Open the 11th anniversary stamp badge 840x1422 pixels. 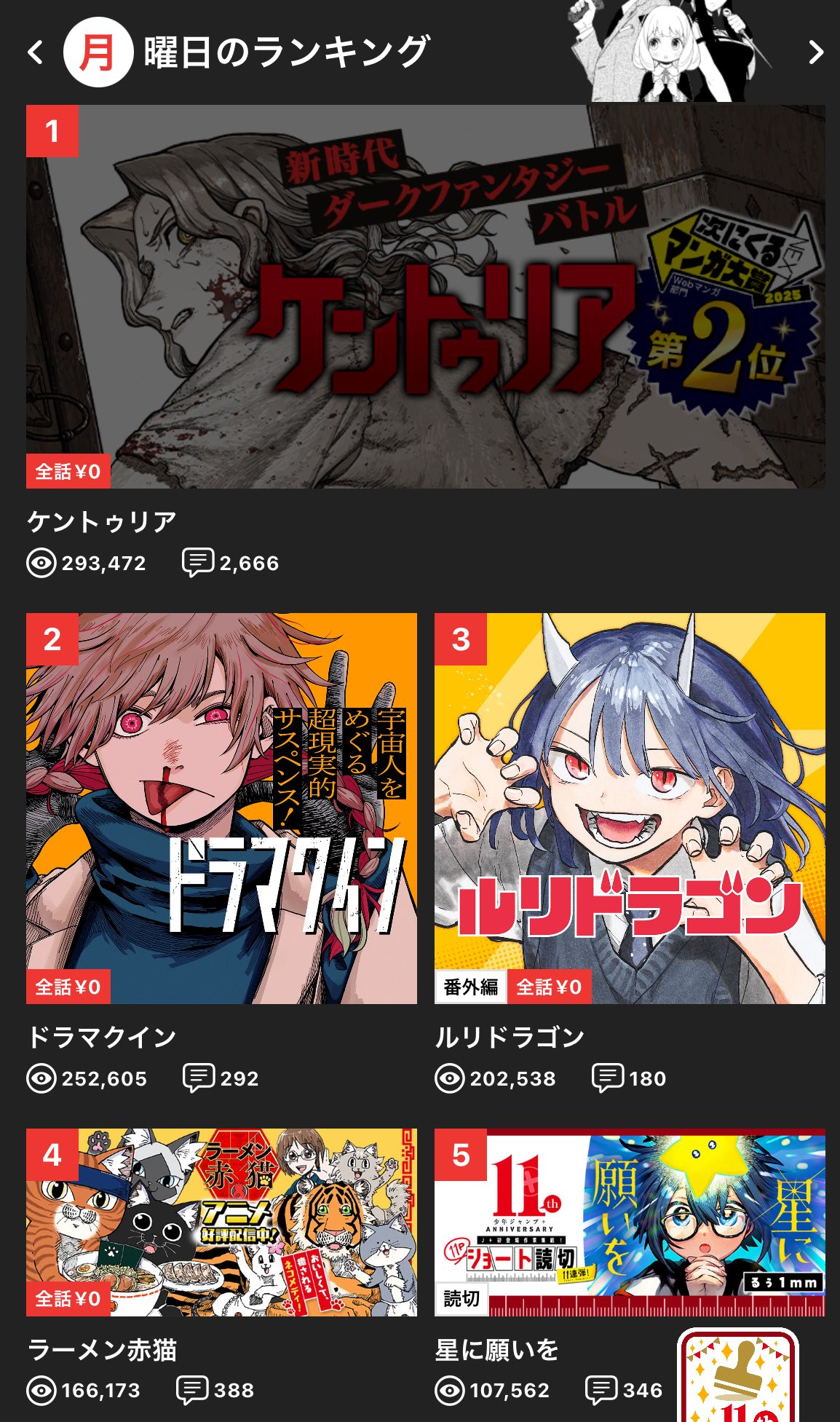(x=738, y=1376)
